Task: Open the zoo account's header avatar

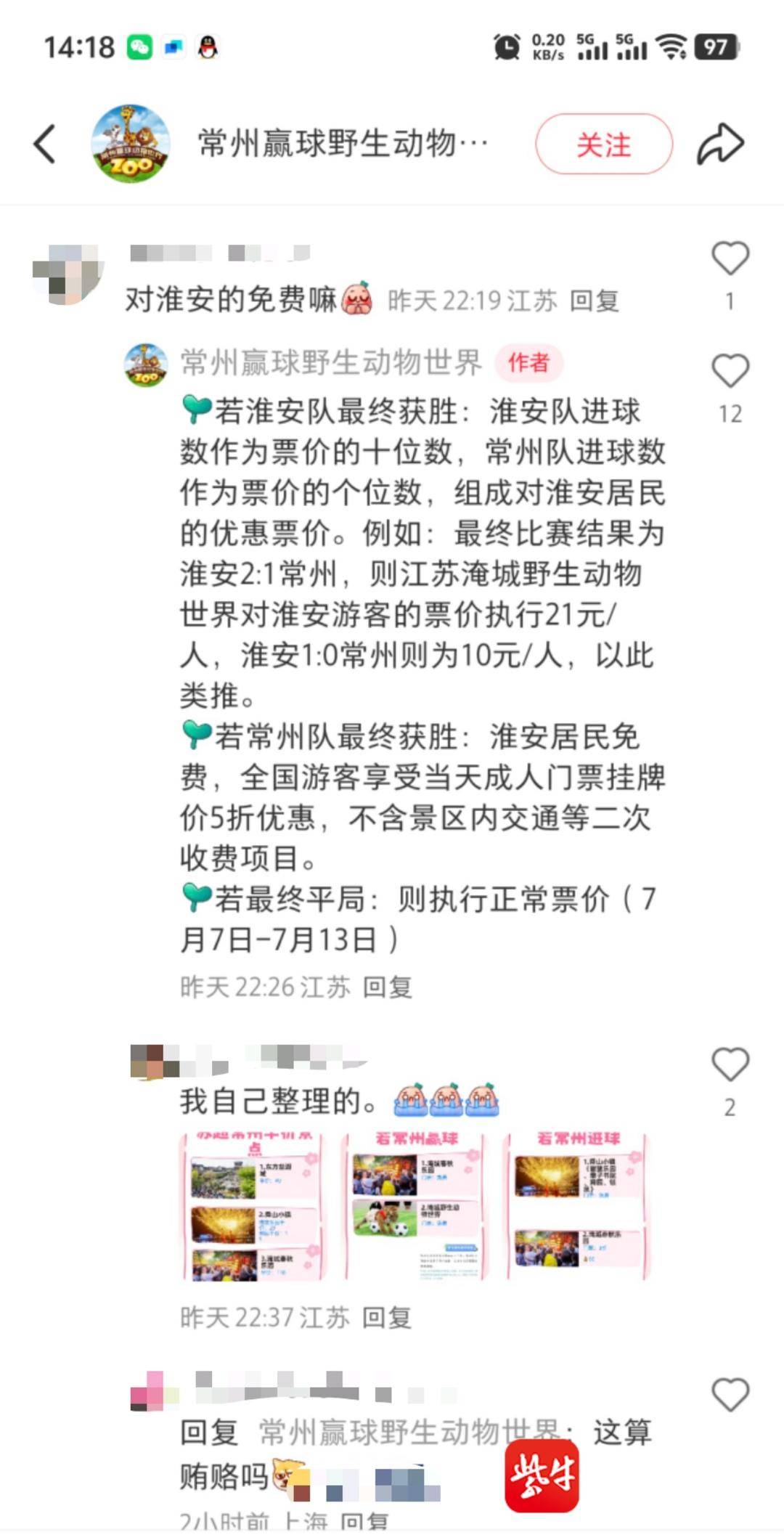Action: (131, 143)
